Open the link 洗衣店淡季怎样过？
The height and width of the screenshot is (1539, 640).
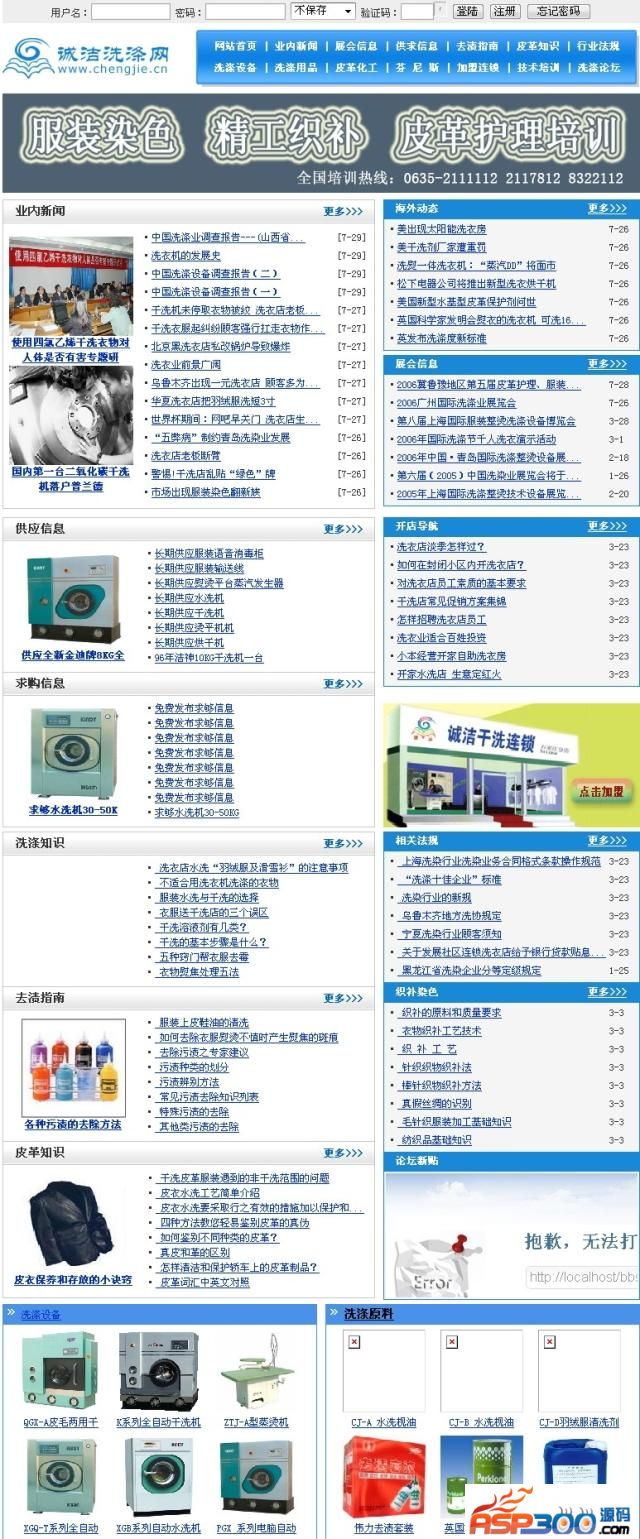click(441, 547)
